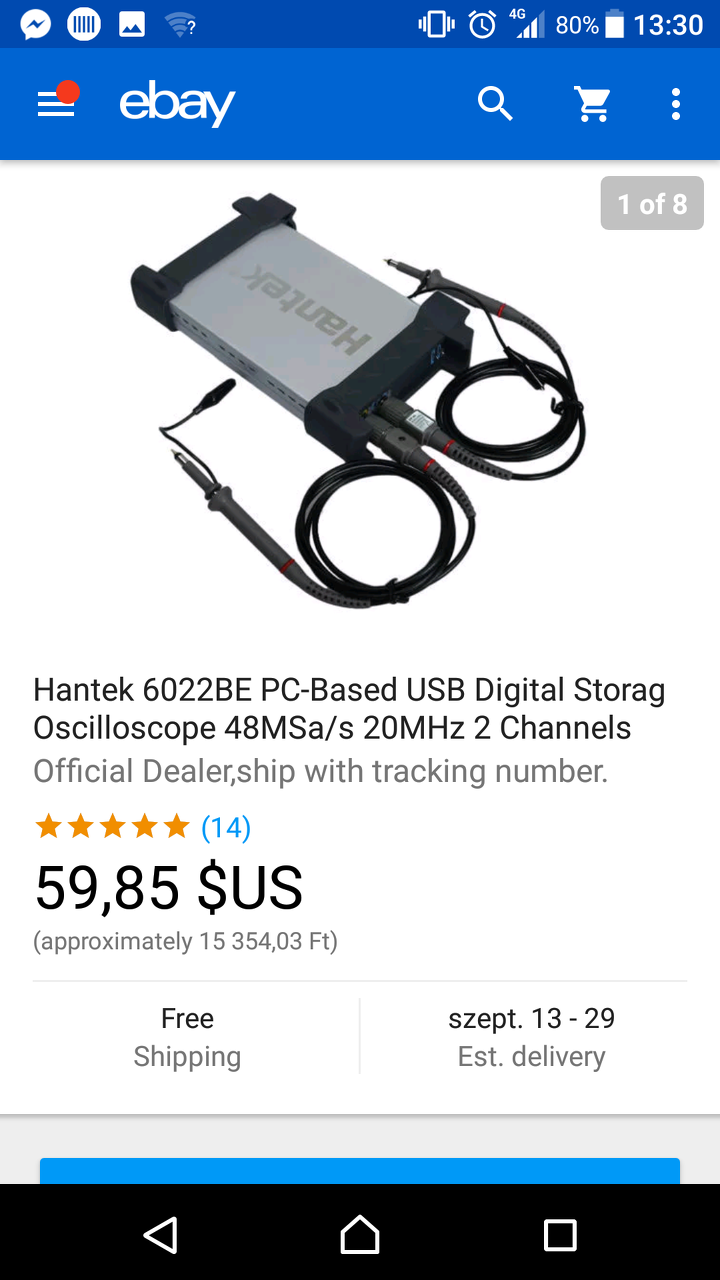
Task: Open the hamburger drawer menu
Action: [56, 104]
